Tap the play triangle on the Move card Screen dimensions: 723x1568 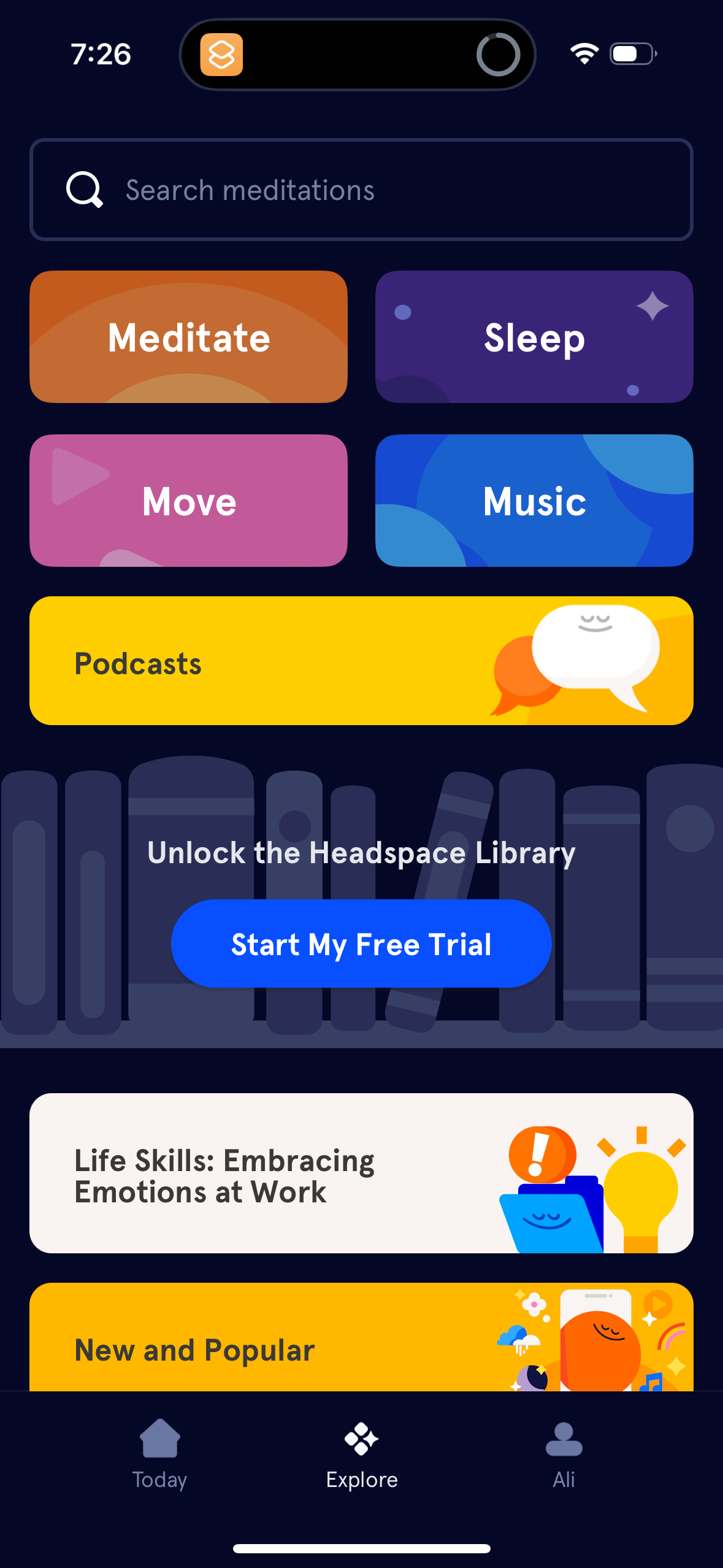(80, 474)
